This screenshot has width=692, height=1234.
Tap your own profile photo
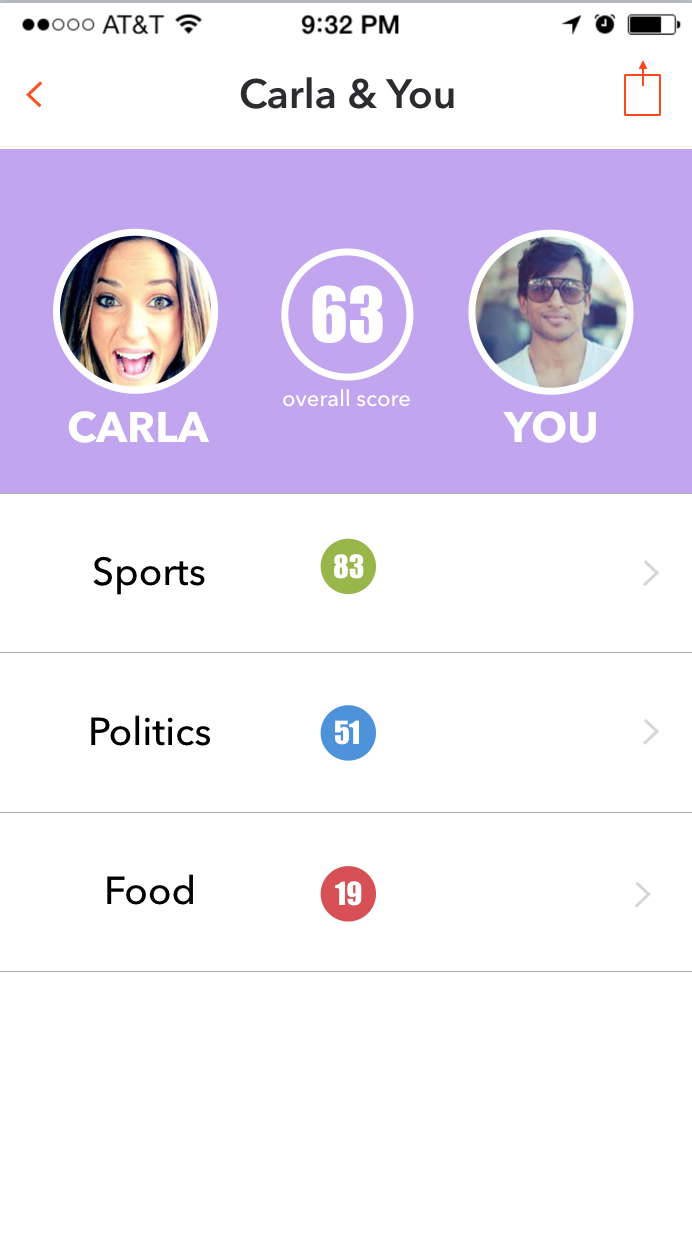[x=551, y=313]
